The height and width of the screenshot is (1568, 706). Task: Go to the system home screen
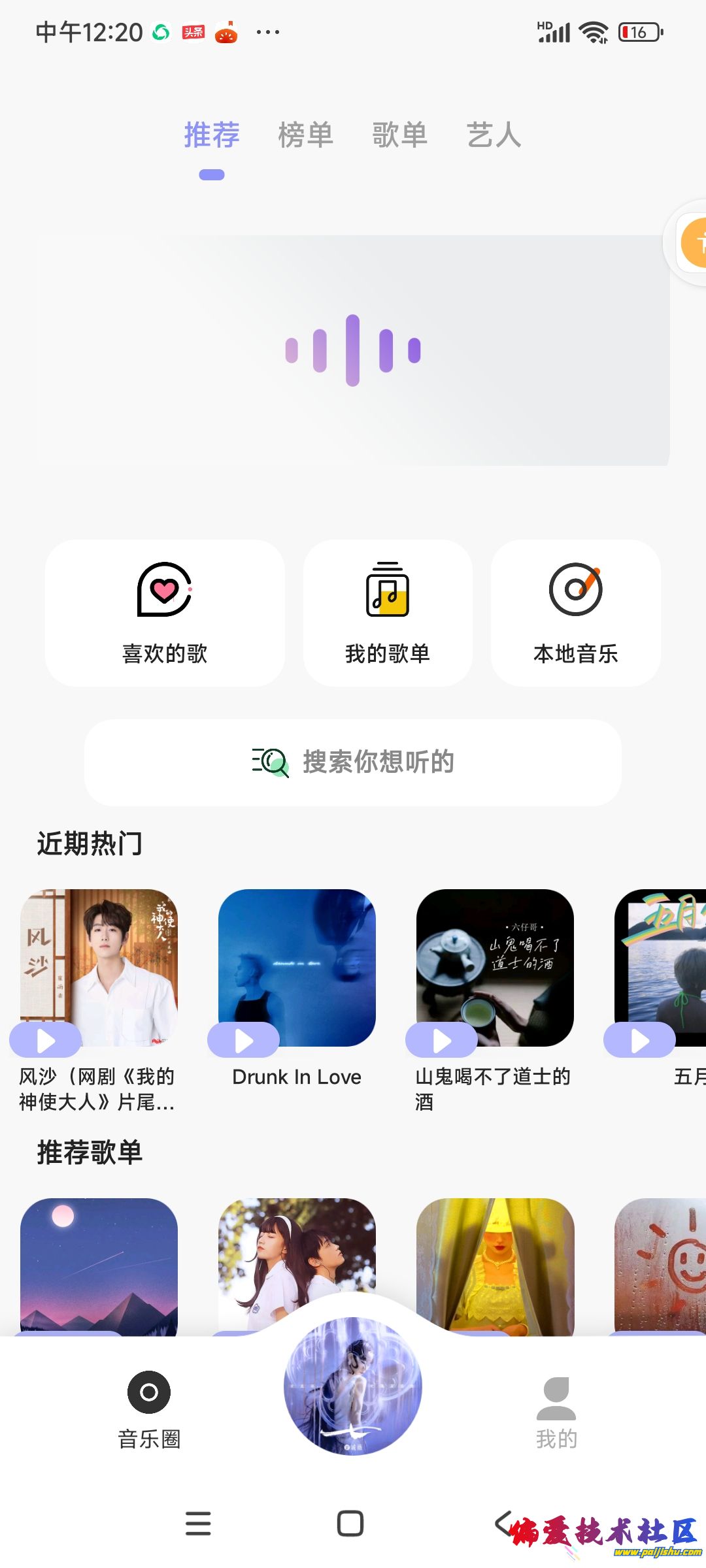coord(350,1524)
